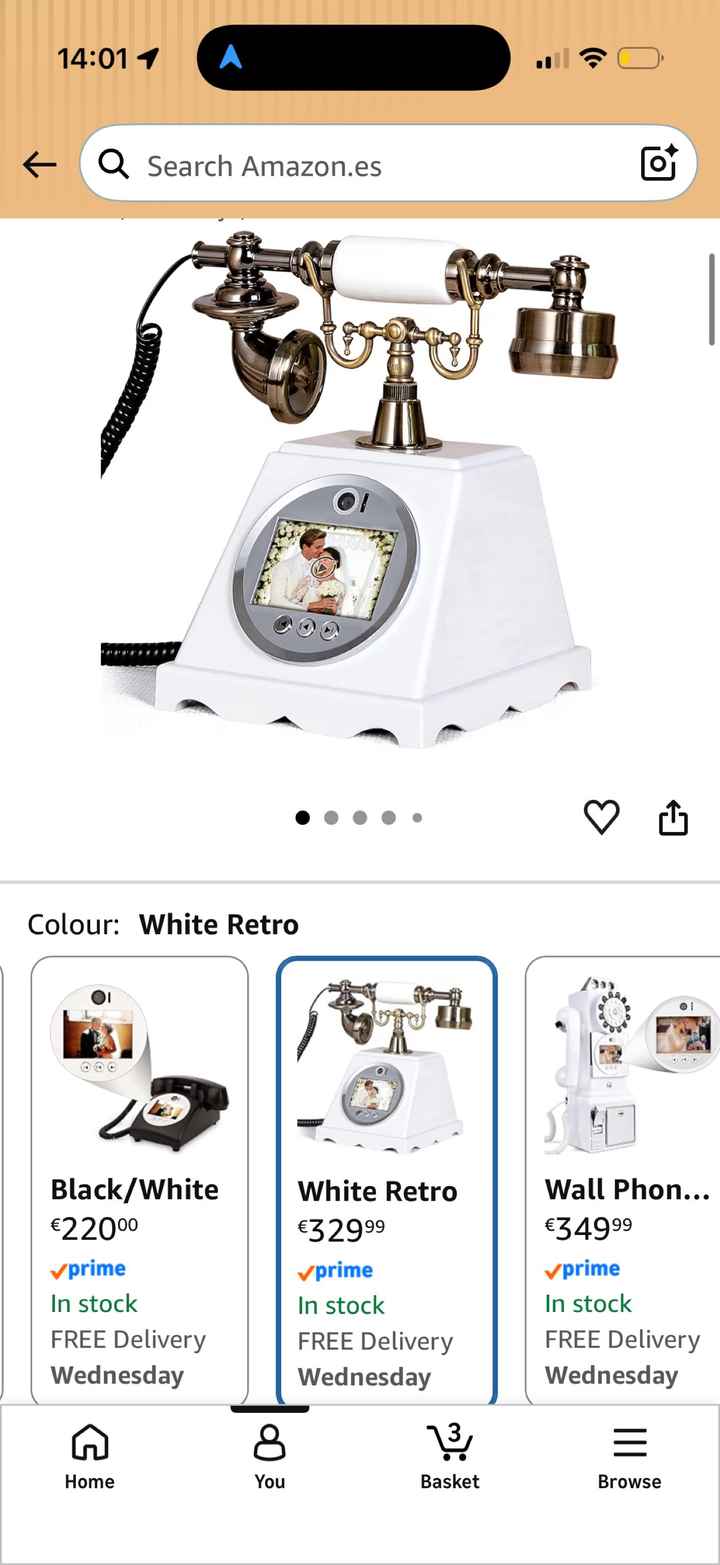This screenshot has width=720, height=1565.
Task: Open the Browse menu tab
Action: click(629, 1457)
